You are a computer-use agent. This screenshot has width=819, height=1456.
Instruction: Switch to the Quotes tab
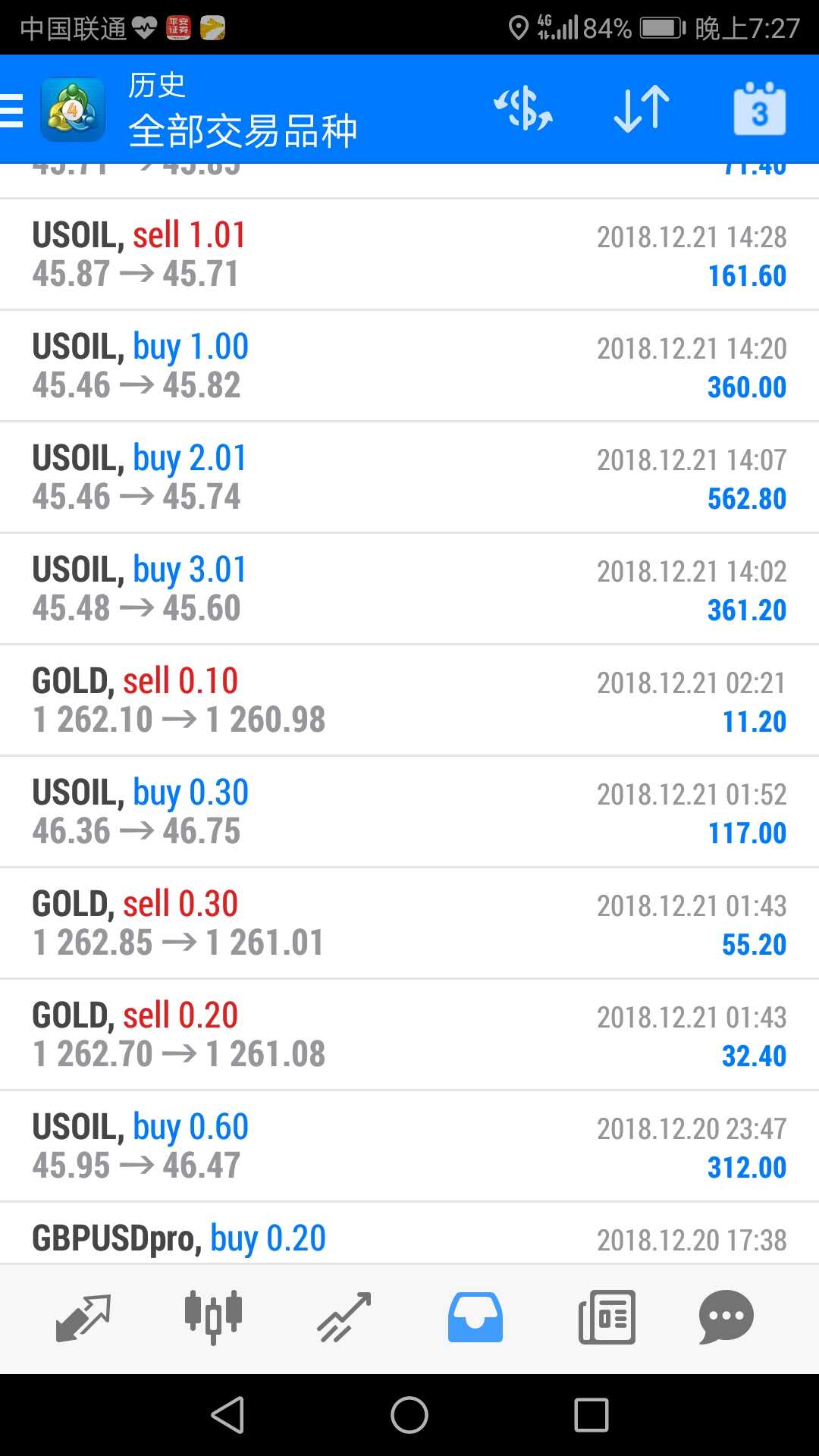(83, 1318)
